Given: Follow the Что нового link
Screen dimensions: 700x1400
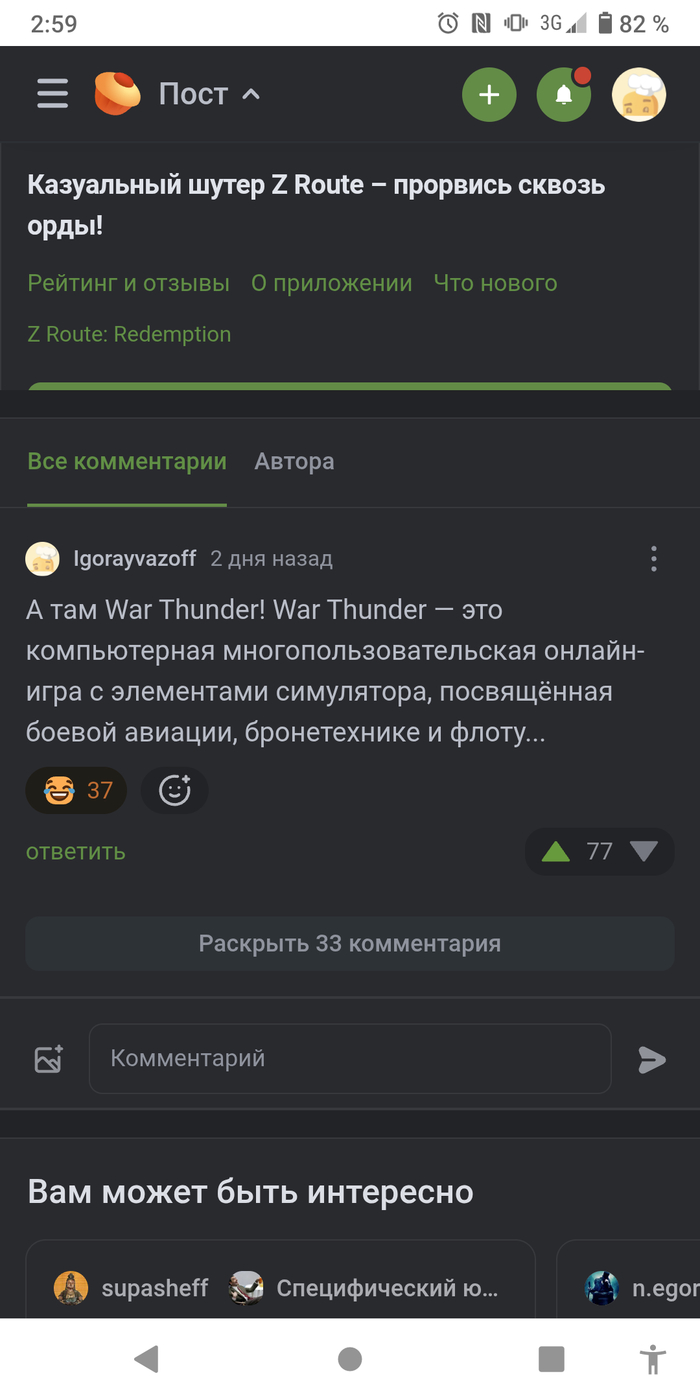Looking at the screenshot, I should [495, 283].
